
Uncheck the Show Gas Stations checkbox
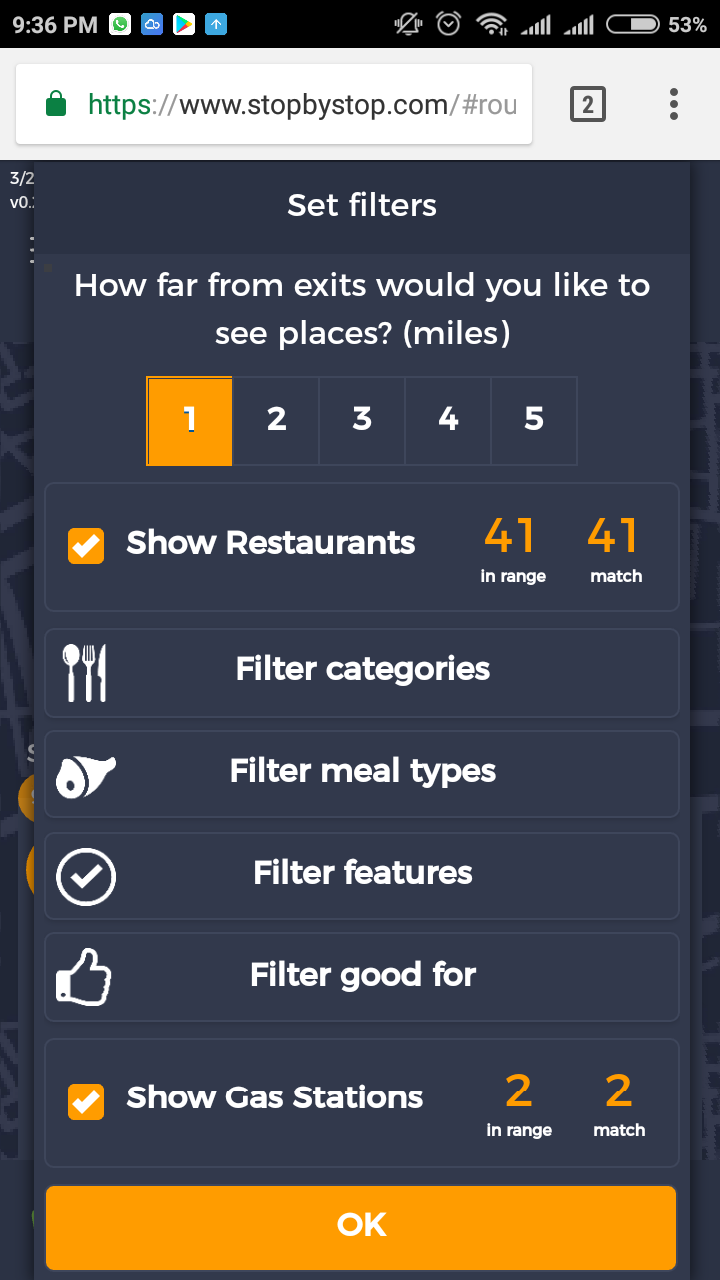tap(86, 1100)
